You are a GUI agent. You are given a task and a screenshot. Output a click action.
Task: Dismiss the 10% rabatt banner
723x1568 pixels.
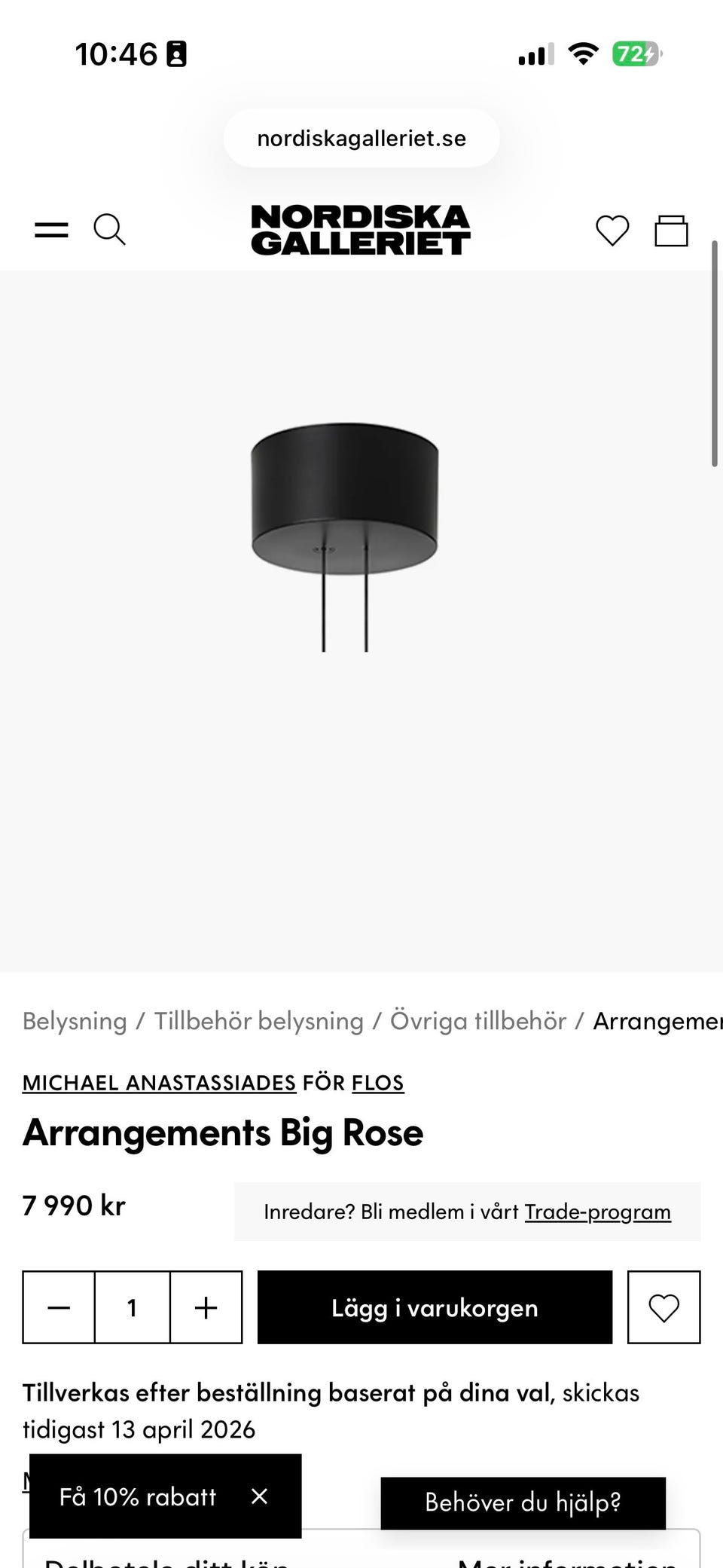[x=259, y=1496]
